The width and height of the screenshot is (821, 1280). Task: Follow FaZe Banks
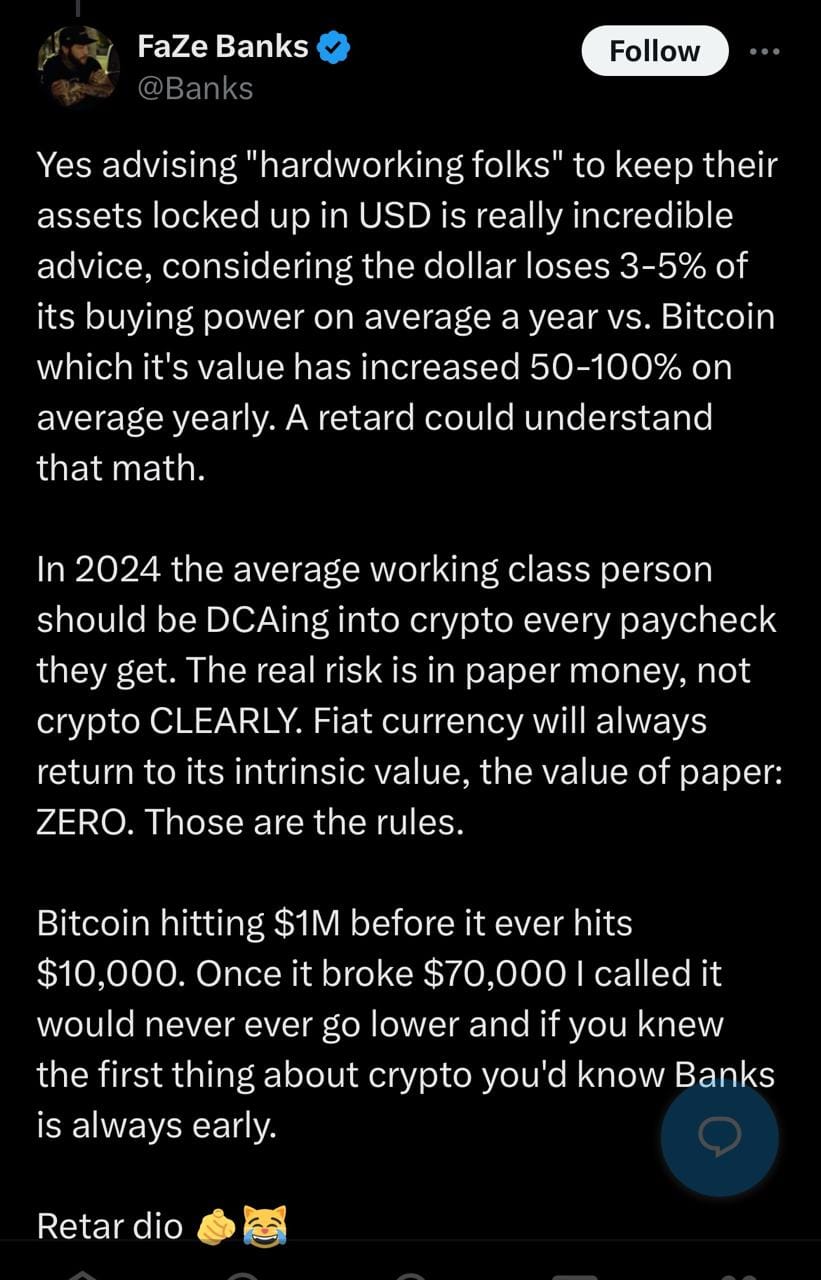[654, 52]
